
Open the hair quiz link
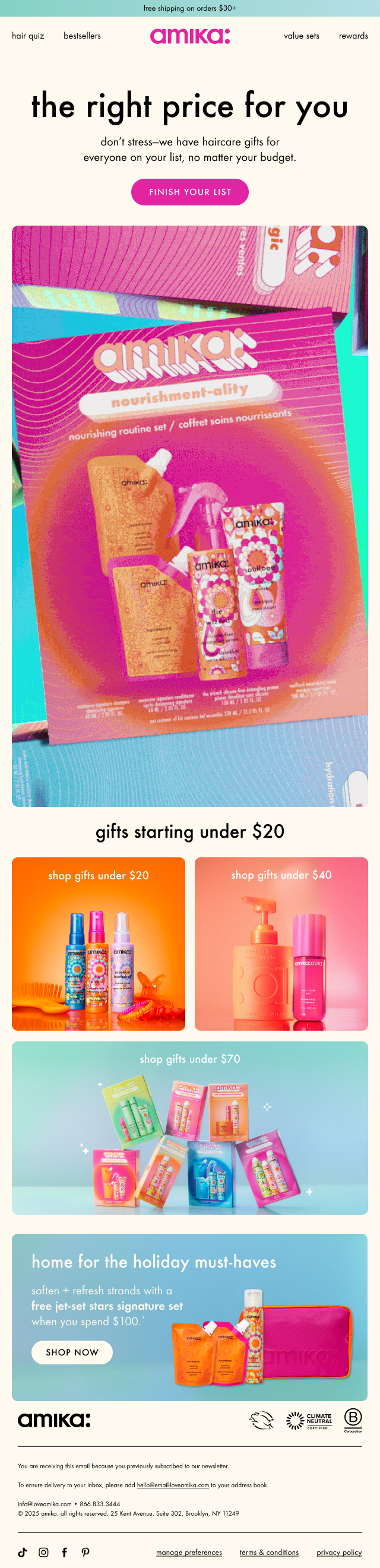pos(28,36)
